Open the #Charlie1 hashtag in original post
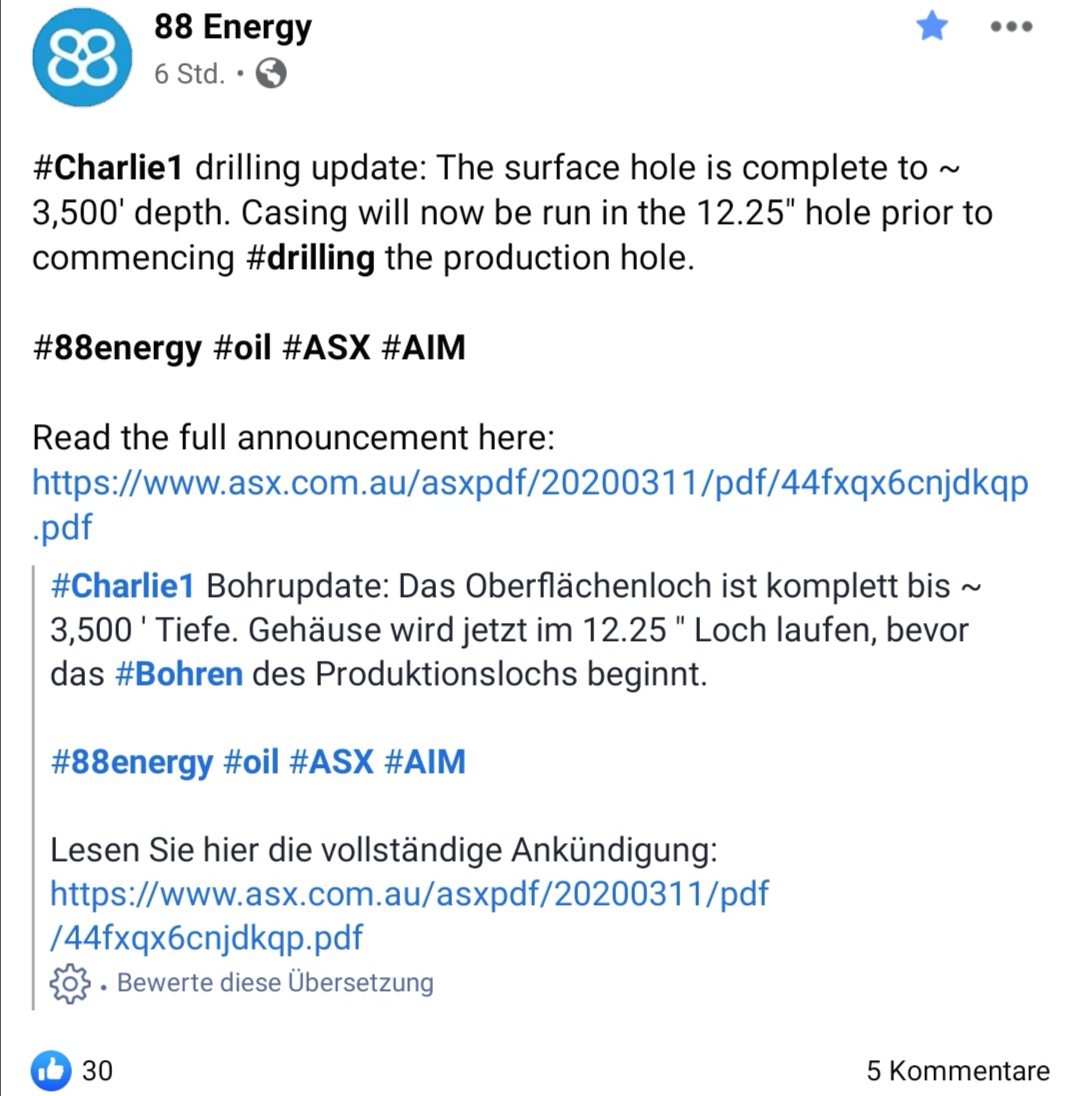 (x=108, y=168)
